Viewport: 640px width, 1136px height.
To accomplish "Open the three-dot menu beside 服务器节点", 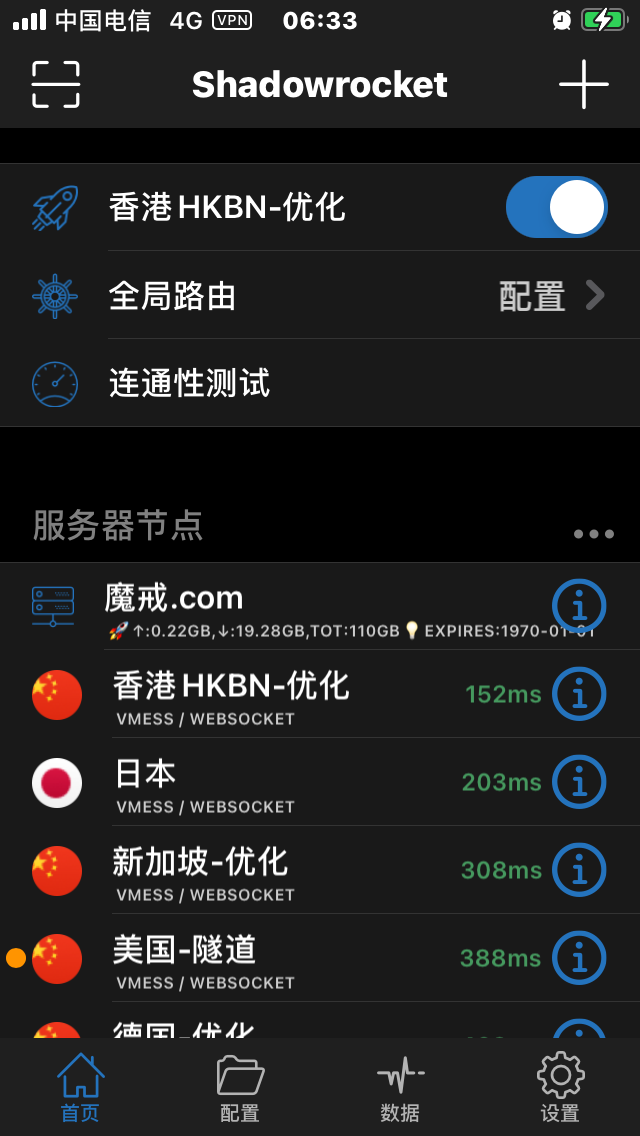I will pyautogui.click(x=594, y=534).
